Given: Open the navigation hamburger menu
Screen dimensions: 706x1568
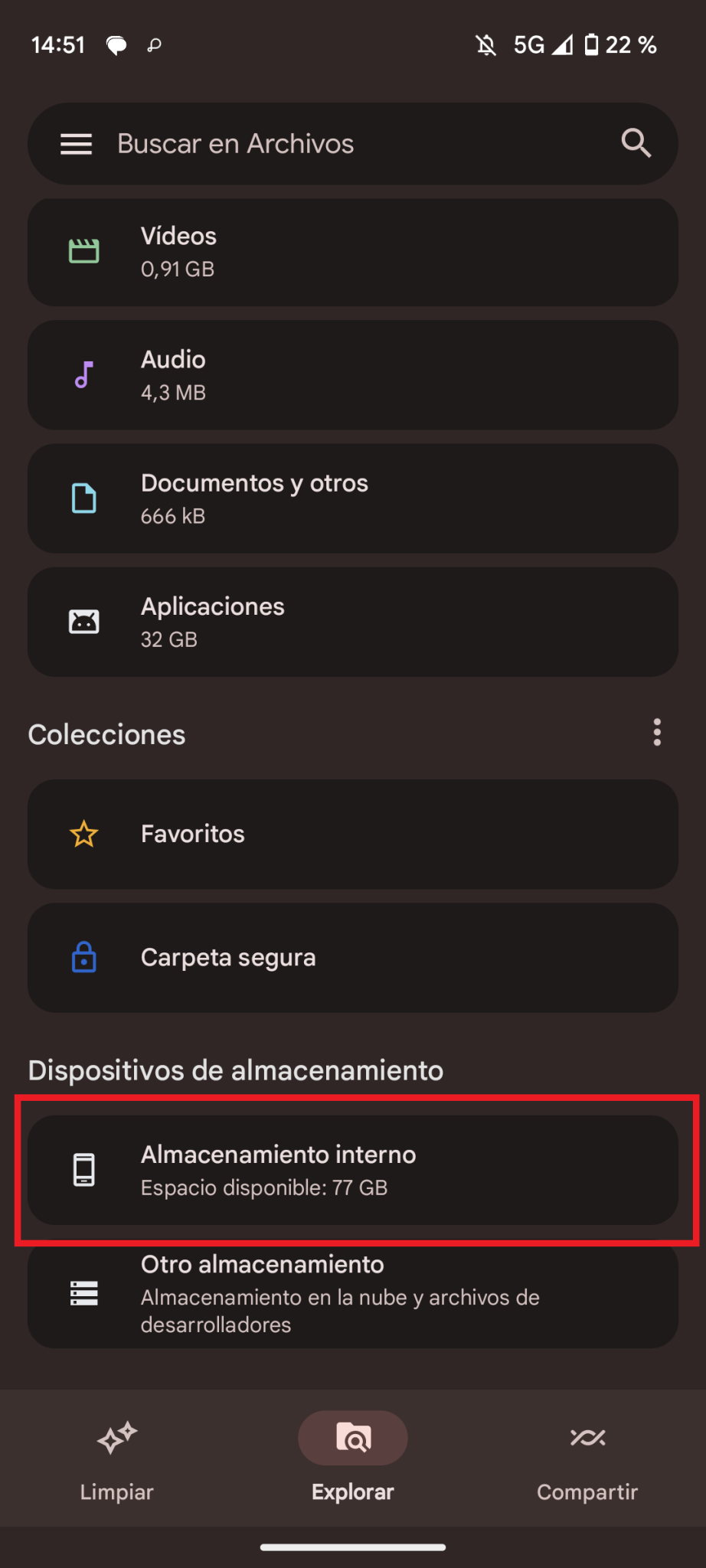Looking at the screenshot, I should tap(76, 144).
